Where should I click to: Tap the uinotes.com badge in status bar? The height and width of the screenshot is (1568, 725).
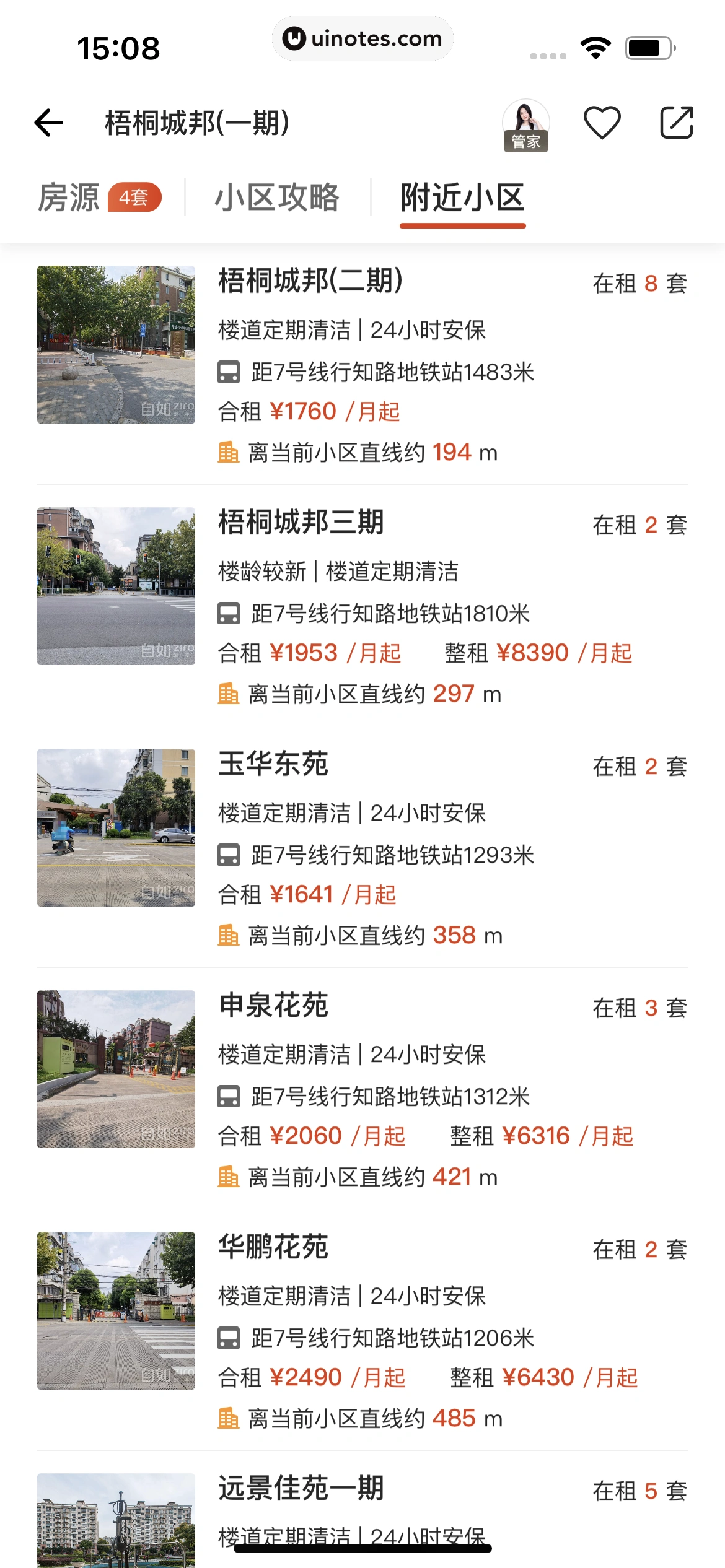(362, 38)
